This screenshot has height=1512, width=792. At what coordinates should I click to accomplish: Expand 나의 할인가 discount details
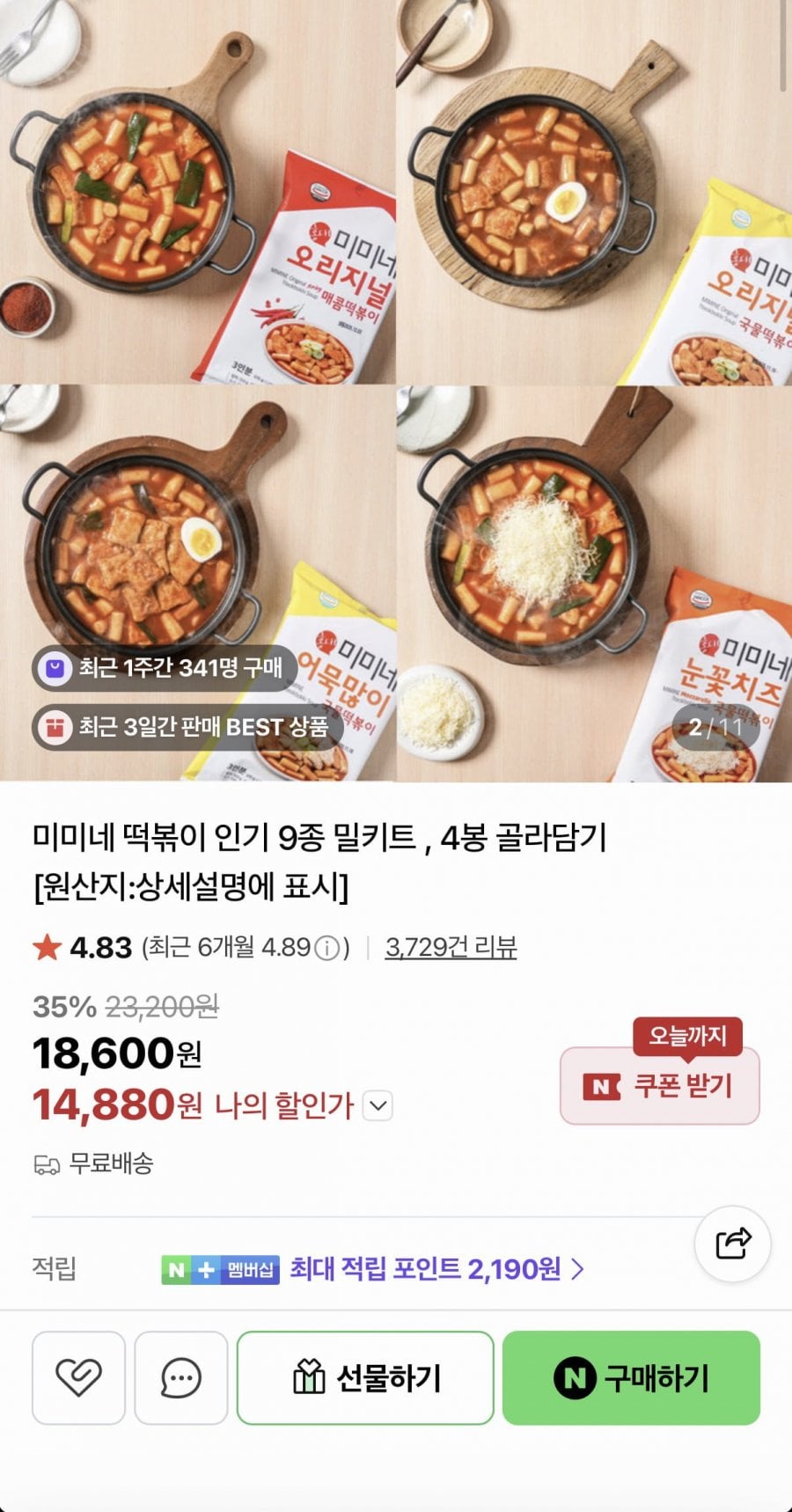378,1105
